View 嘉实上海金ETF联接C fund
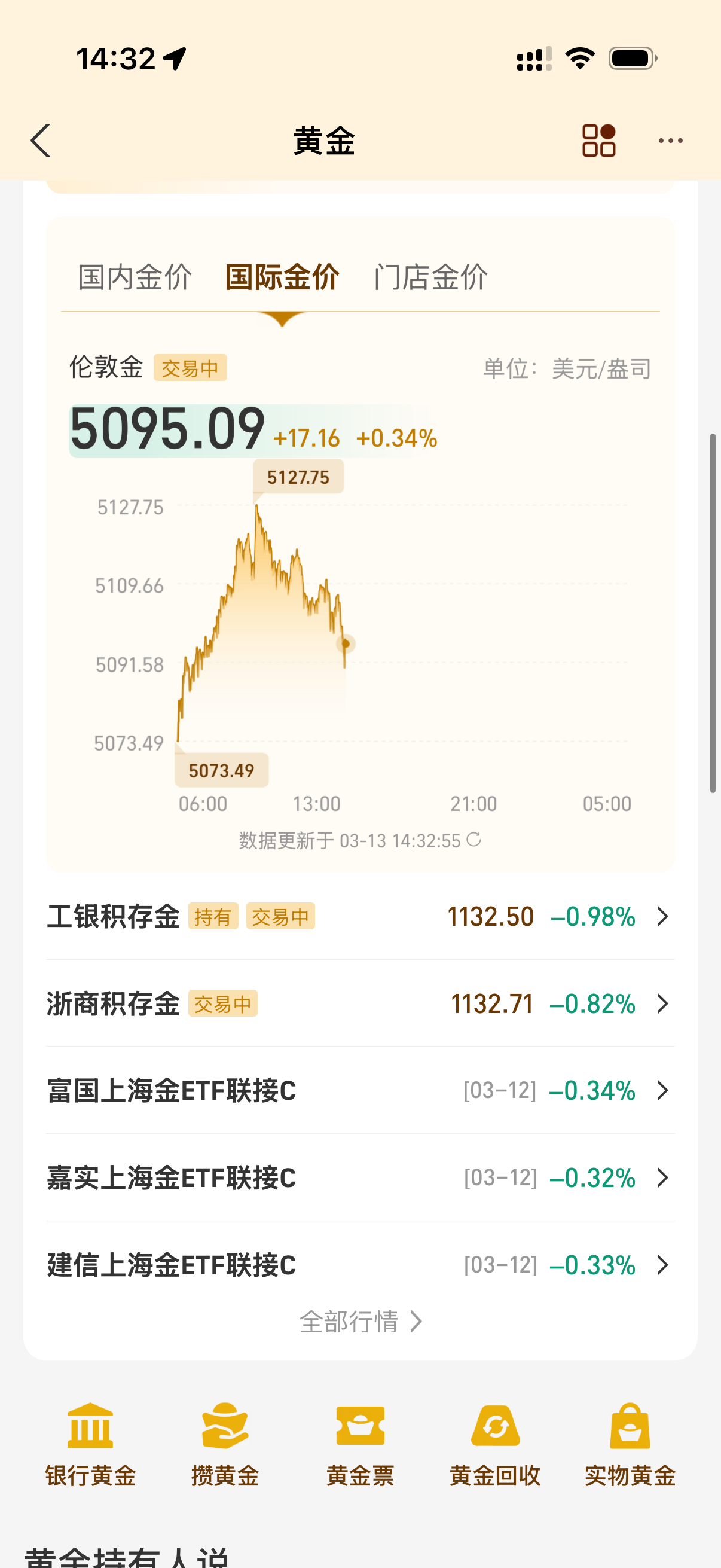 click(360, 1178)
